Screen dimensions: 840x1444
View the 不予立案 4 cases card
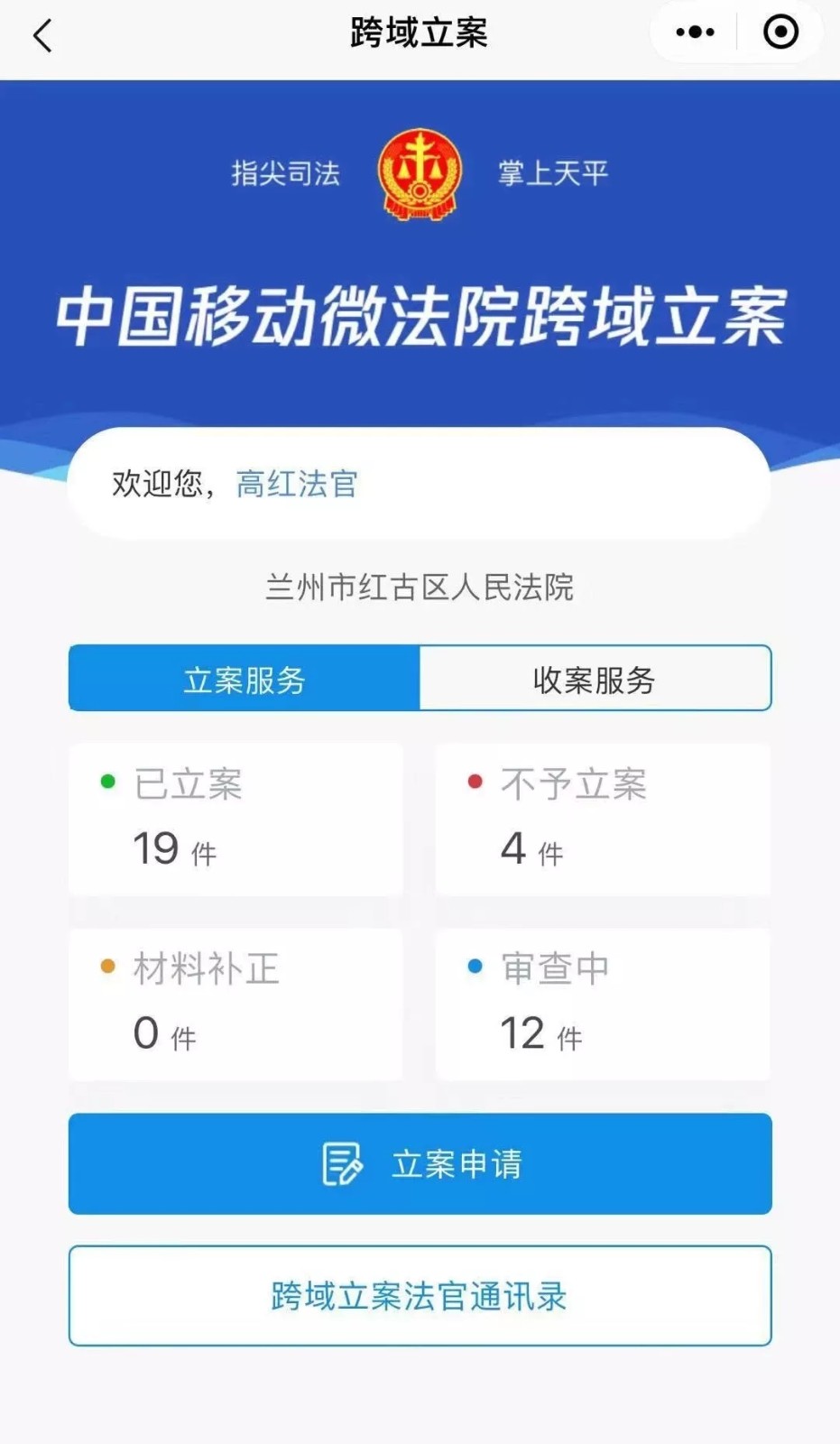[603, 819]
